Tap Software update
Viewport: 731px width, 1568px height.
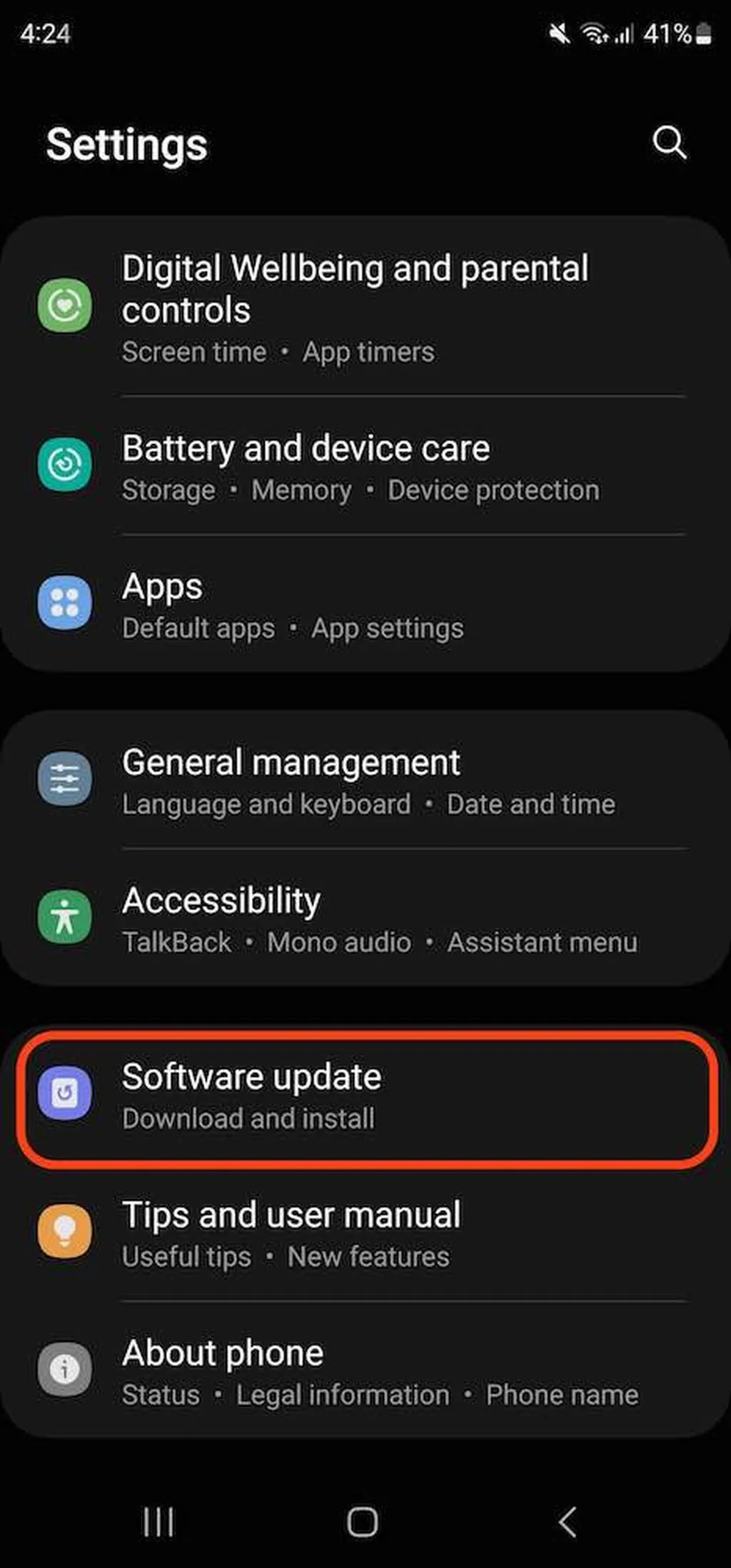251,1095
